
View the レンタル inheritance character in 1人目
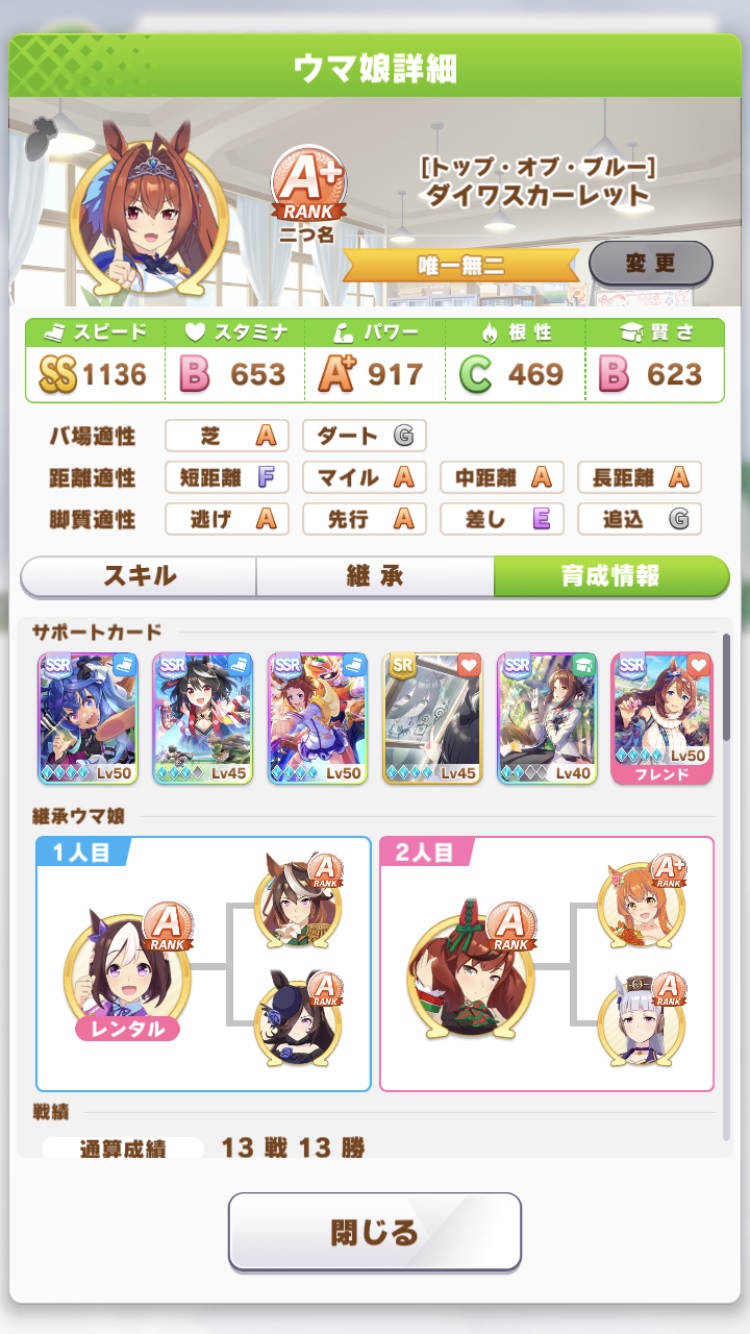point(127,973)
